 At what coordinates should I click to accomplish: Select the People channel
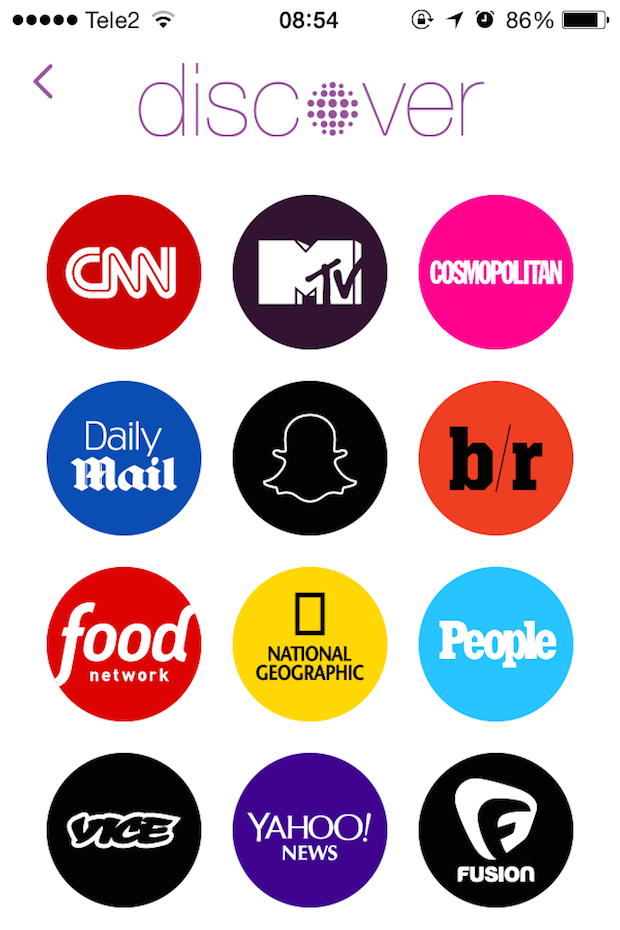tap(496, 644)
